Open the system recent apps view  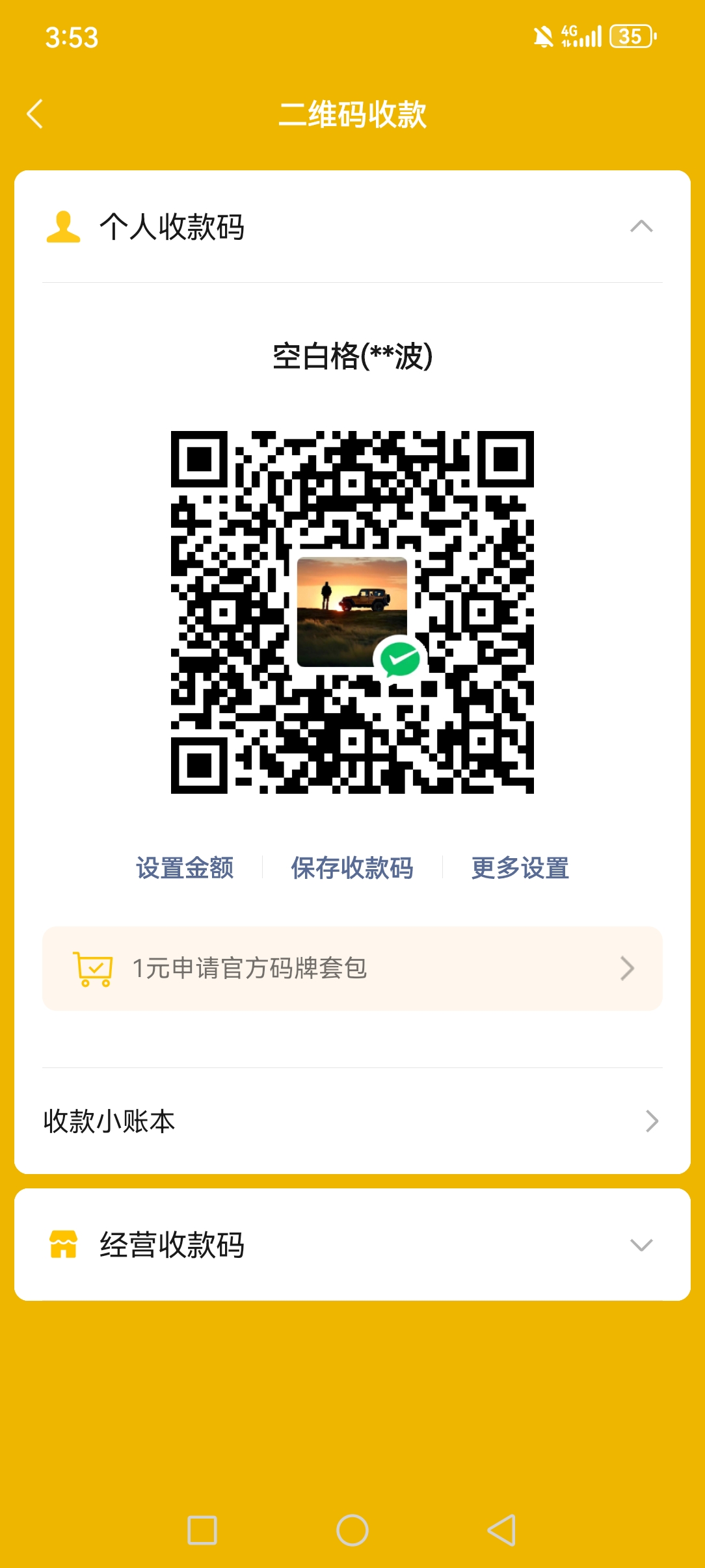202,1530
